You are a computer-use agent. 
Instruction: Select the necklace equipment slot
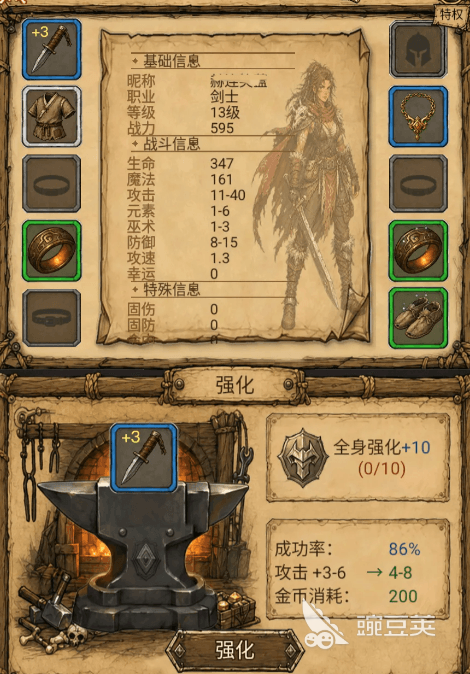tap(418, 116)
